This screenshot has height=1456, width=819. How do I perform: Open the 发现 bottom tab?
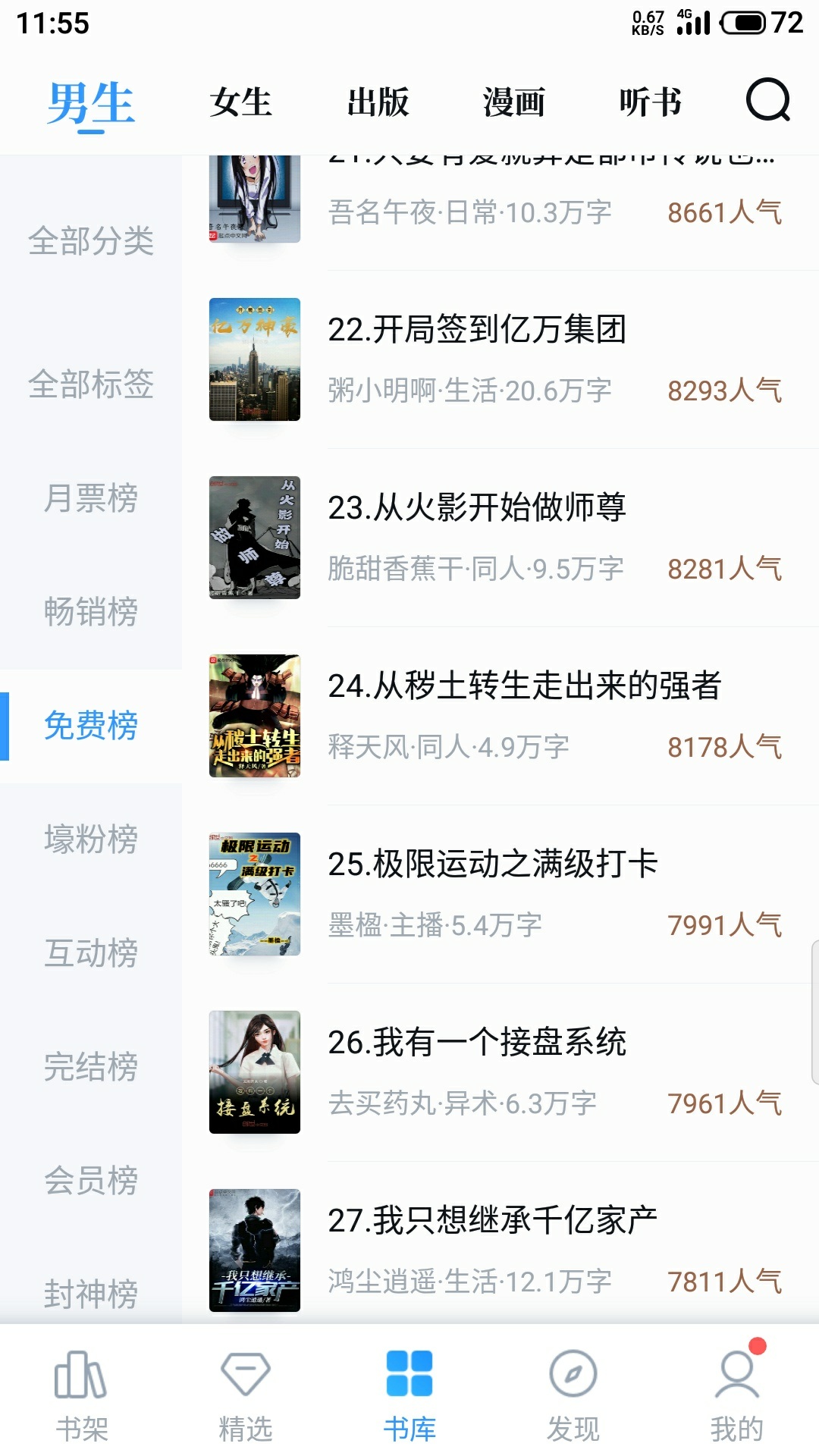573,1395
